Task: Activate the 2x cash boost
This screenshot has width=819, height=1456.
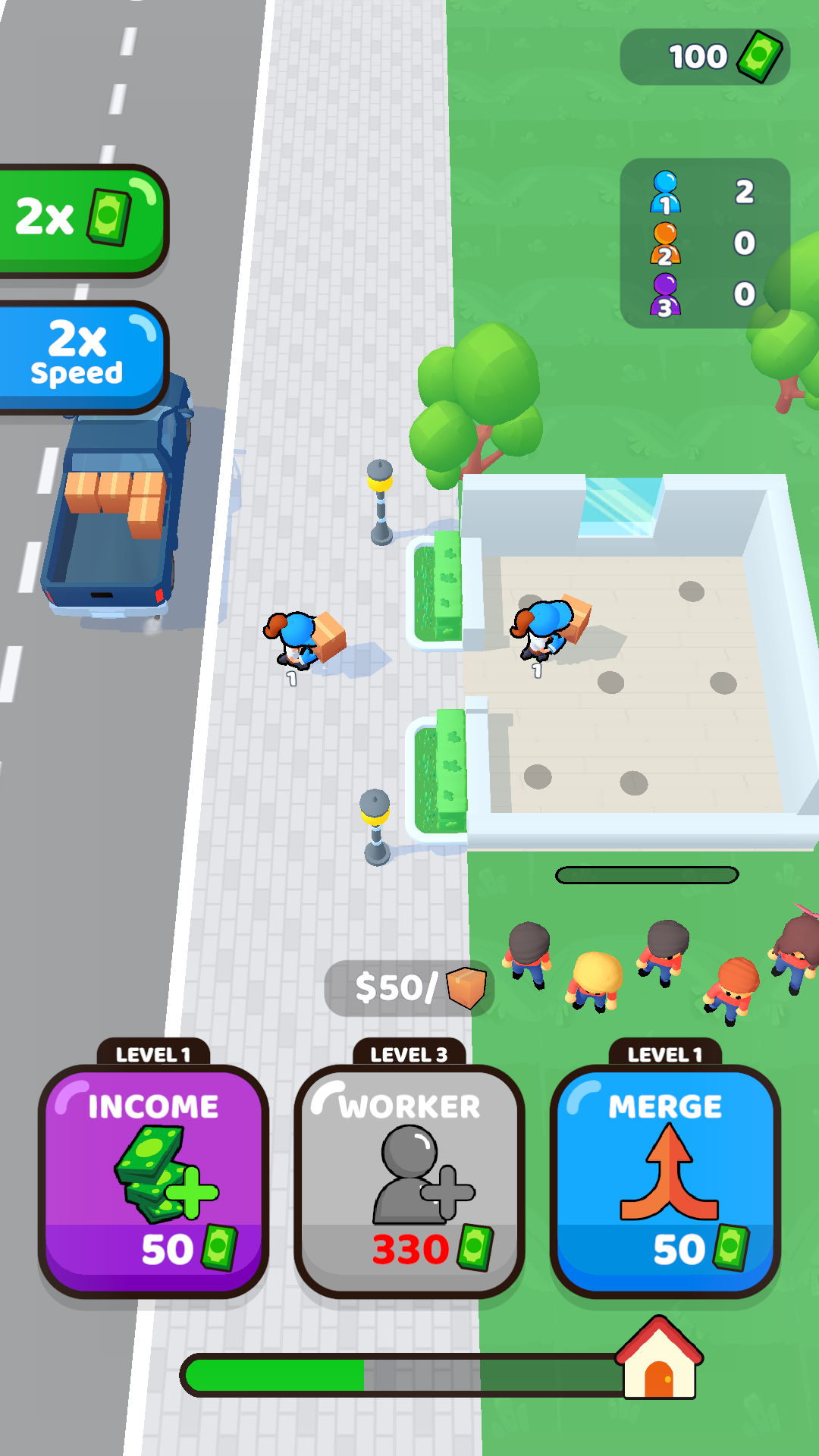Action: [80, 220]
